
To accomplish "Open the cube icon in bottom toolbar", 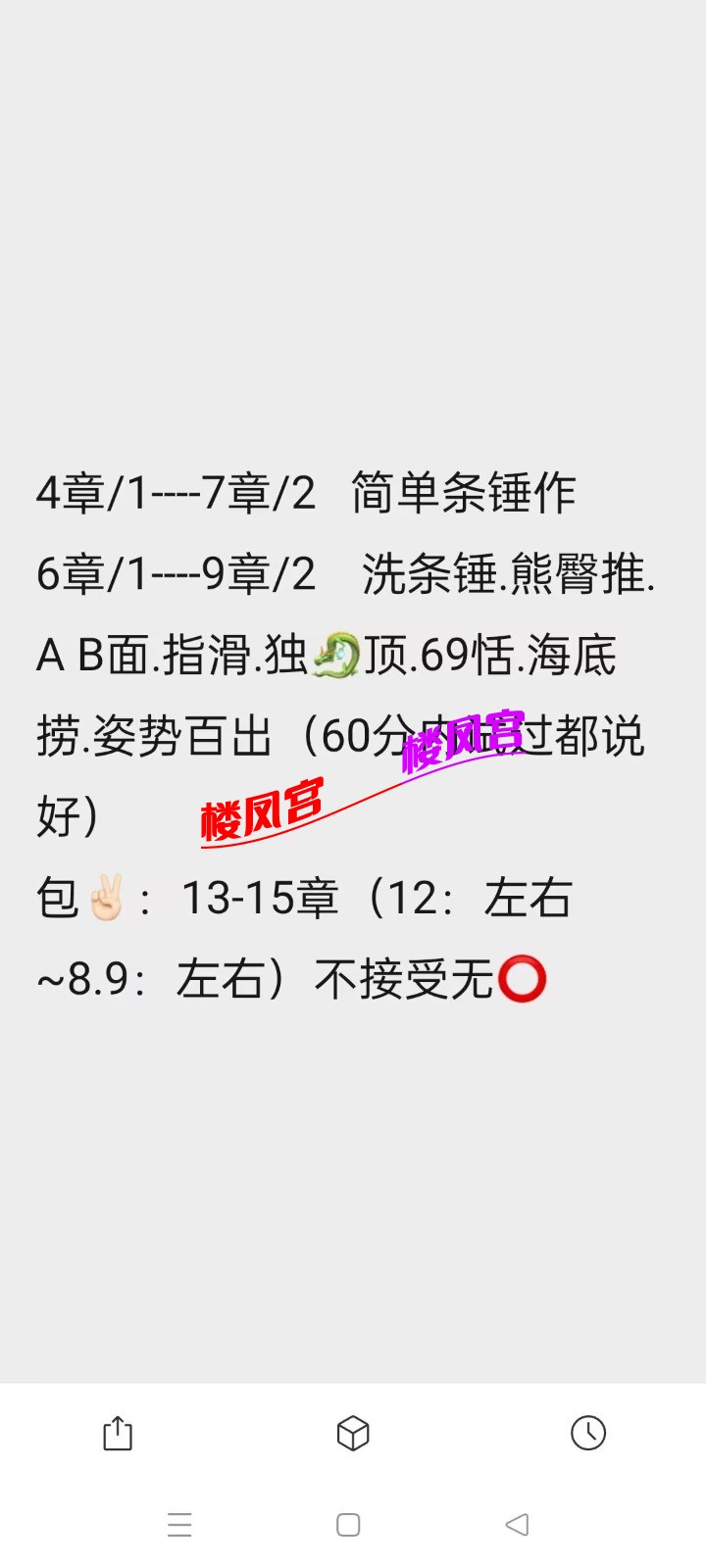I will pos(353,1433).
